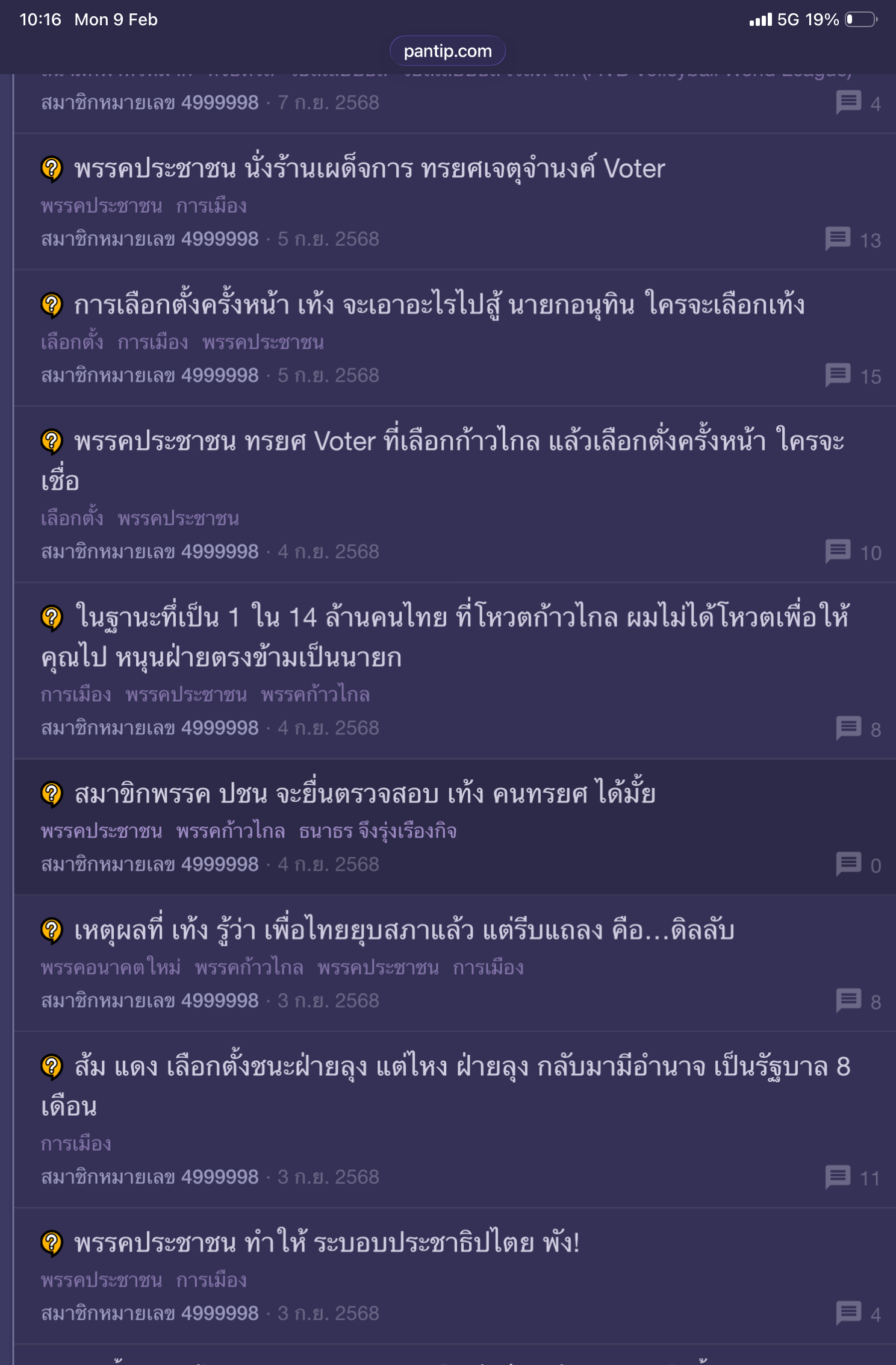Open thread 'การเลือกตั้งครั้งหน้า เท้ง จะเอาอะไรไปสู้'
Image resolution: width=896 pixels, height=1365 pixels.
point(439,305)
